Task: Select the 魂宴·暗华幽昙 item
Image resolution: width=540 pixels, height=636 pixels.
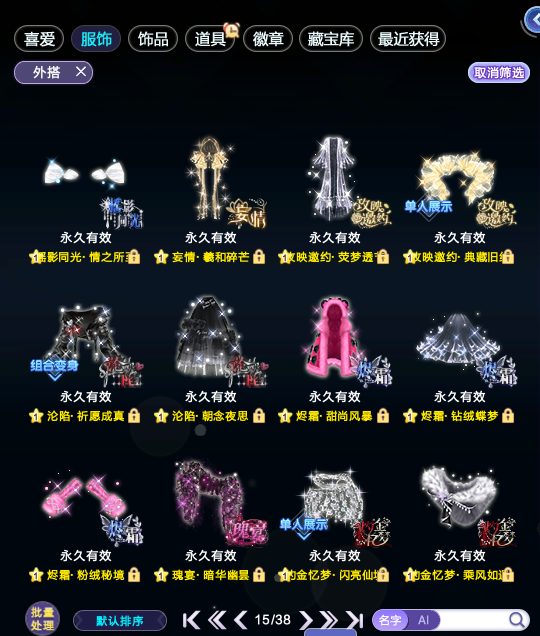Action: point(211,519)
